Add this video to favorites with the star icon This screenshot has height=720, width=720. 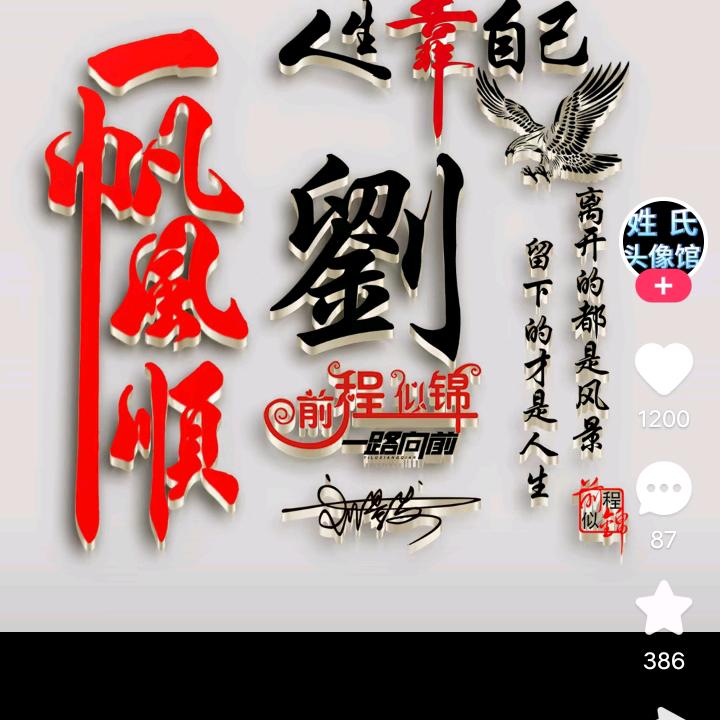pos(664,607)
